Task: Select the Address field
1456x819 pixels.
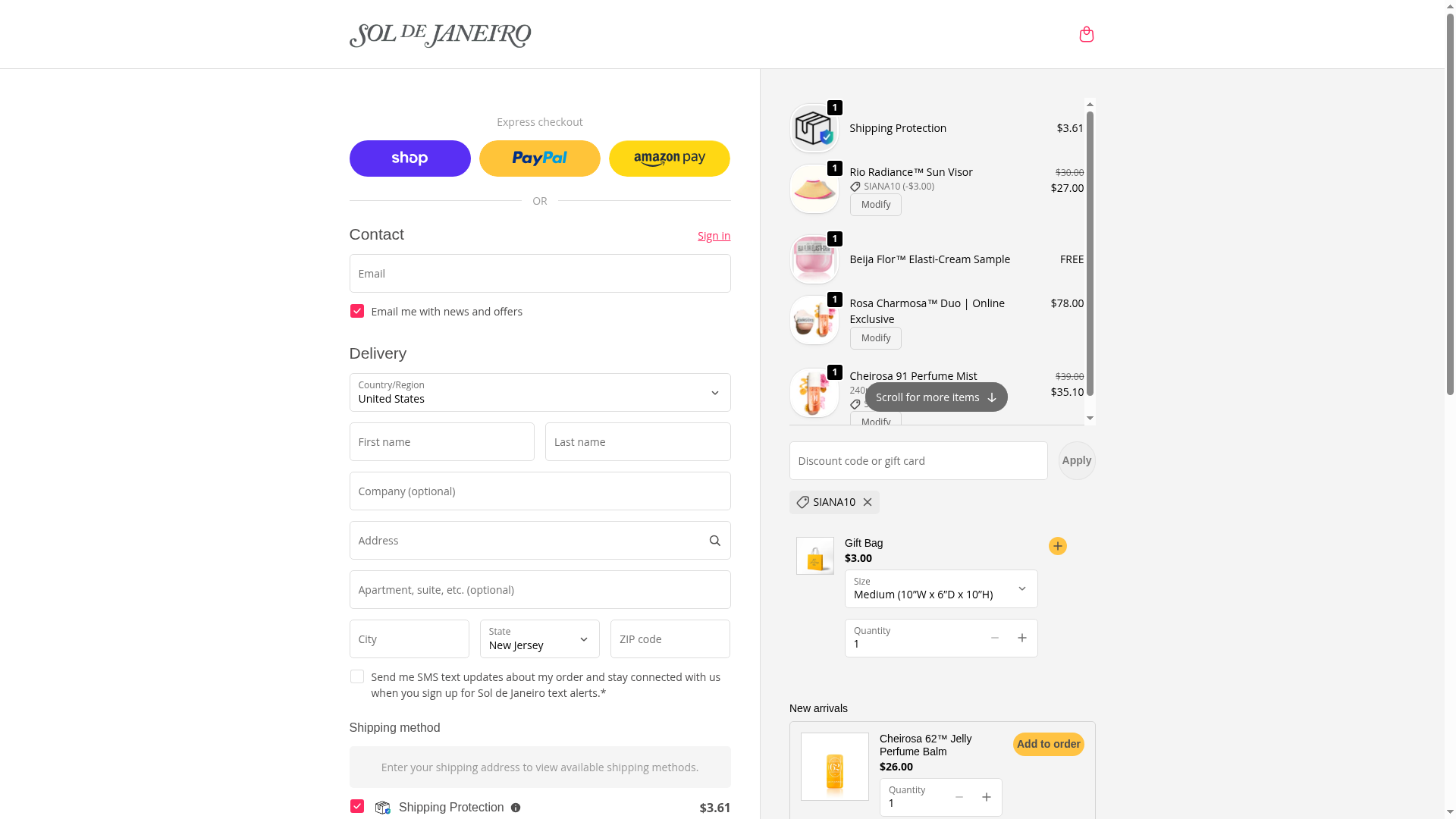Action: point(527,541)
